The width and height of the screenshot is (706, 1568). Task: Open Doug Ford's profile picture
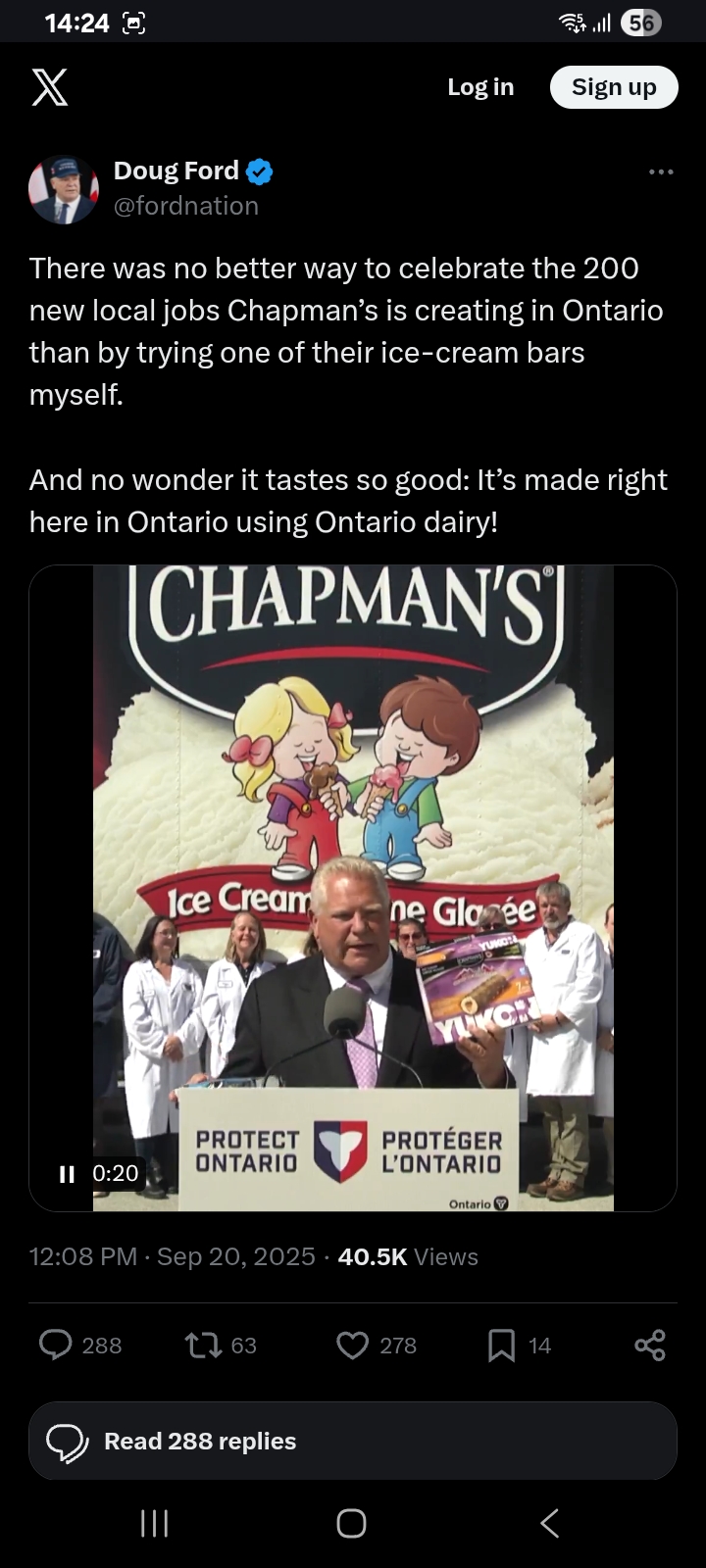64,189
